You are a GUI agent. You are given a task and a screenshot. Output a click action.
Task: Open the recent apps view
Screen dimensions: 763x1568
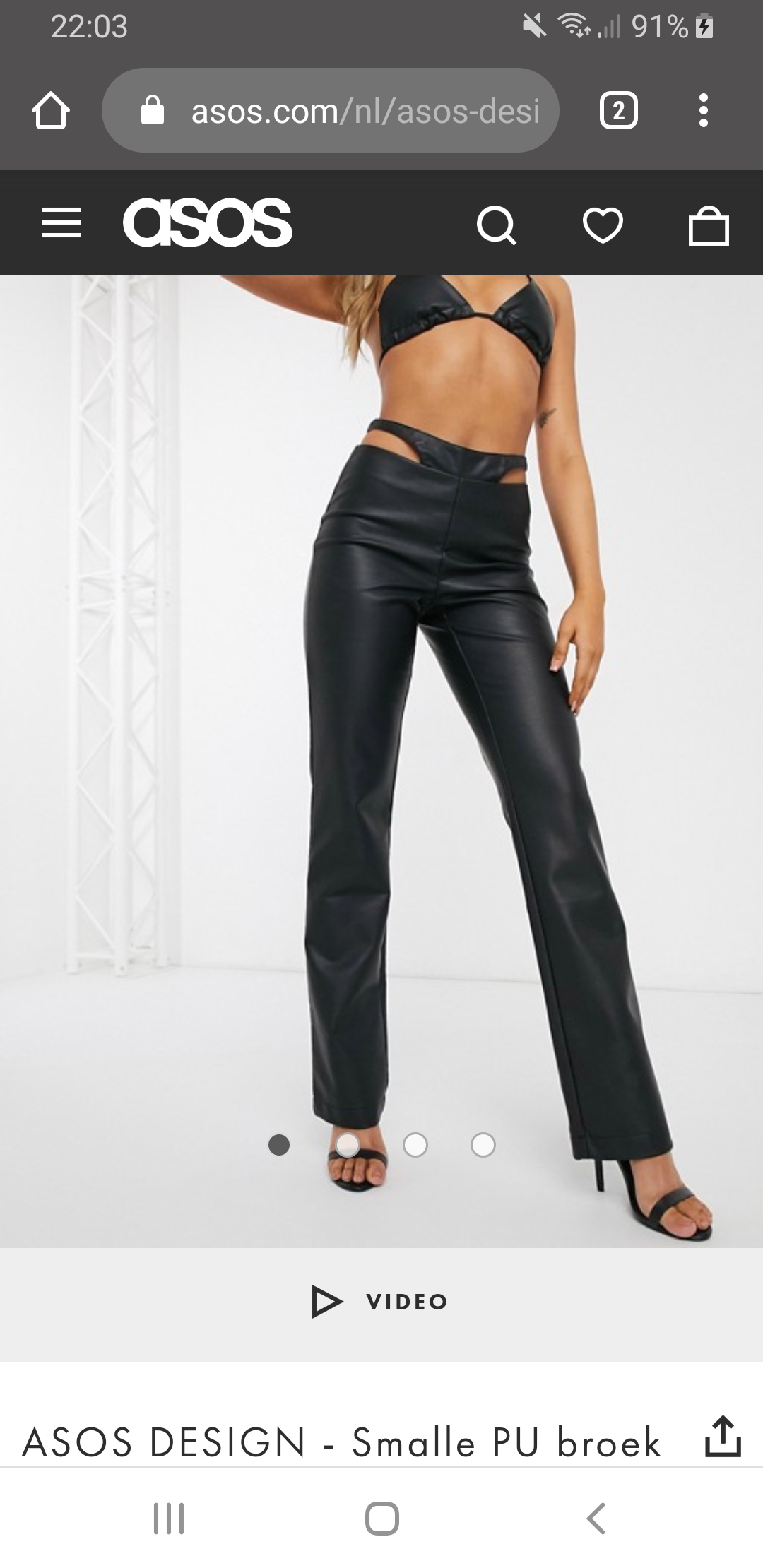(169, 1519)
